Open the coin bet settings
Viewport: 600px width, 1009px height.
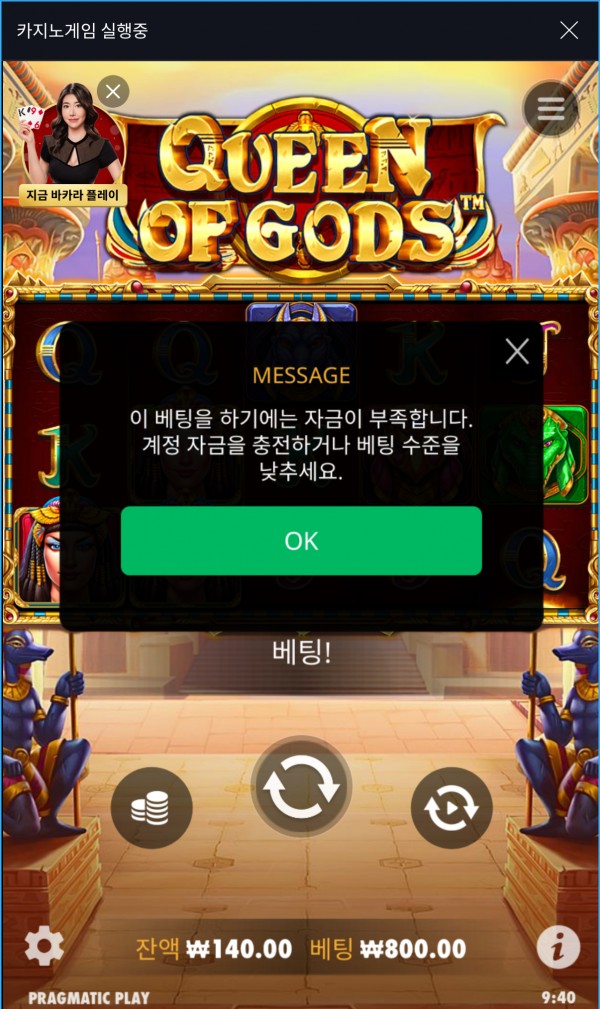tap(151, 808)
